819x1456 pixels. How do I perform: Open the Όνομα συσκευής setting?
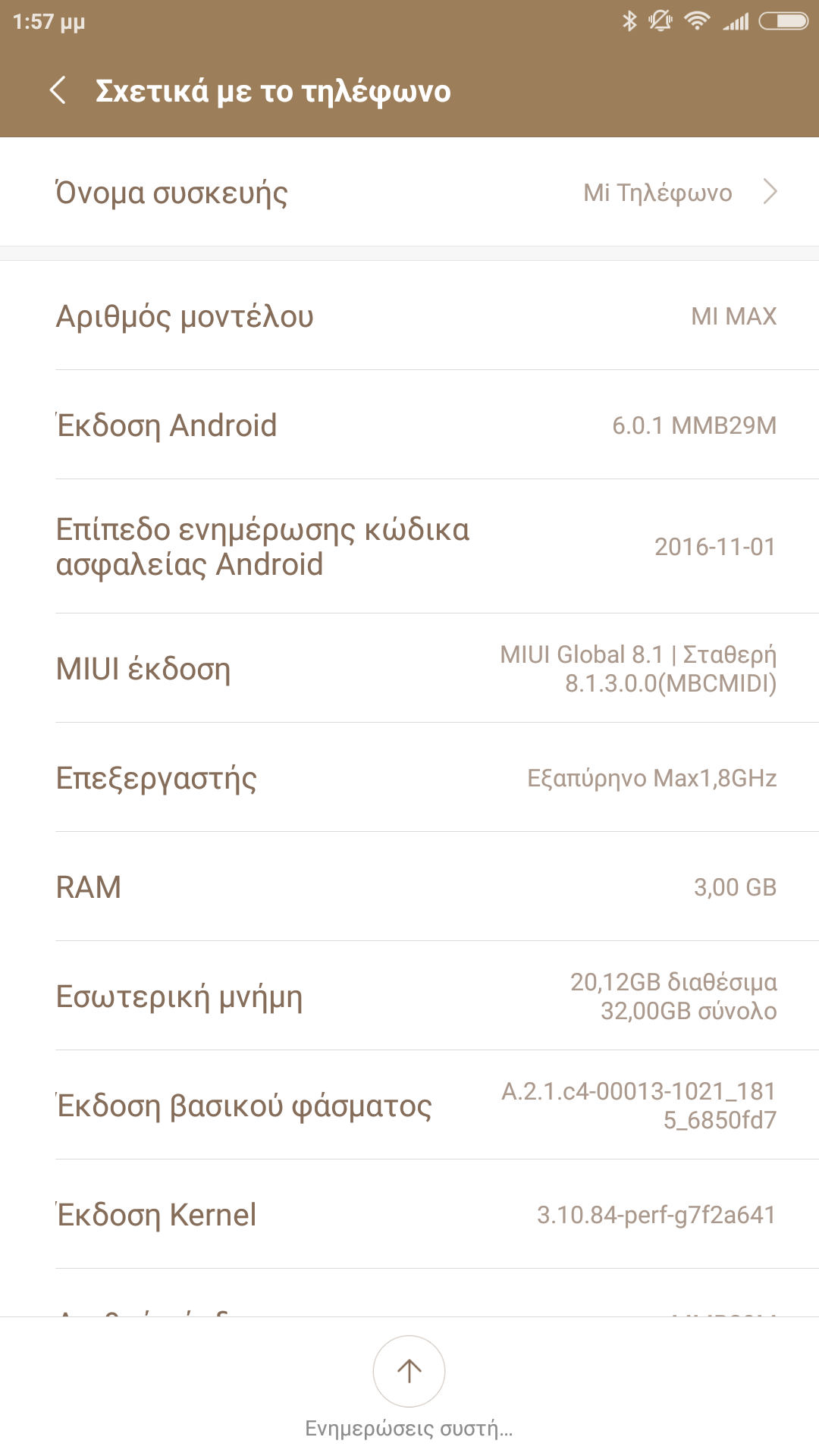pos(409,193)
